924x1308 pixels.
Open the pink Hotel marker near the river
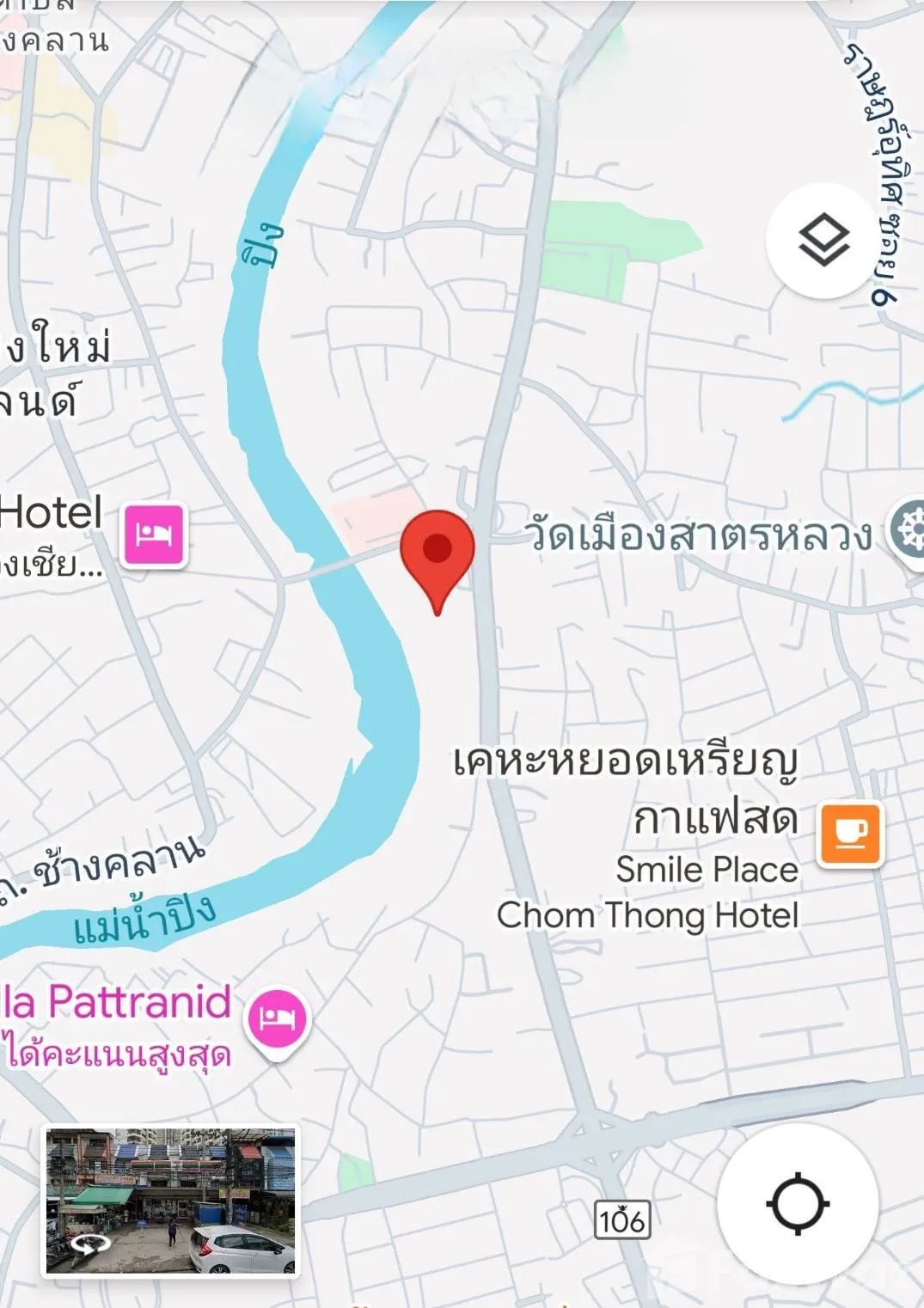tap(155, 533)
